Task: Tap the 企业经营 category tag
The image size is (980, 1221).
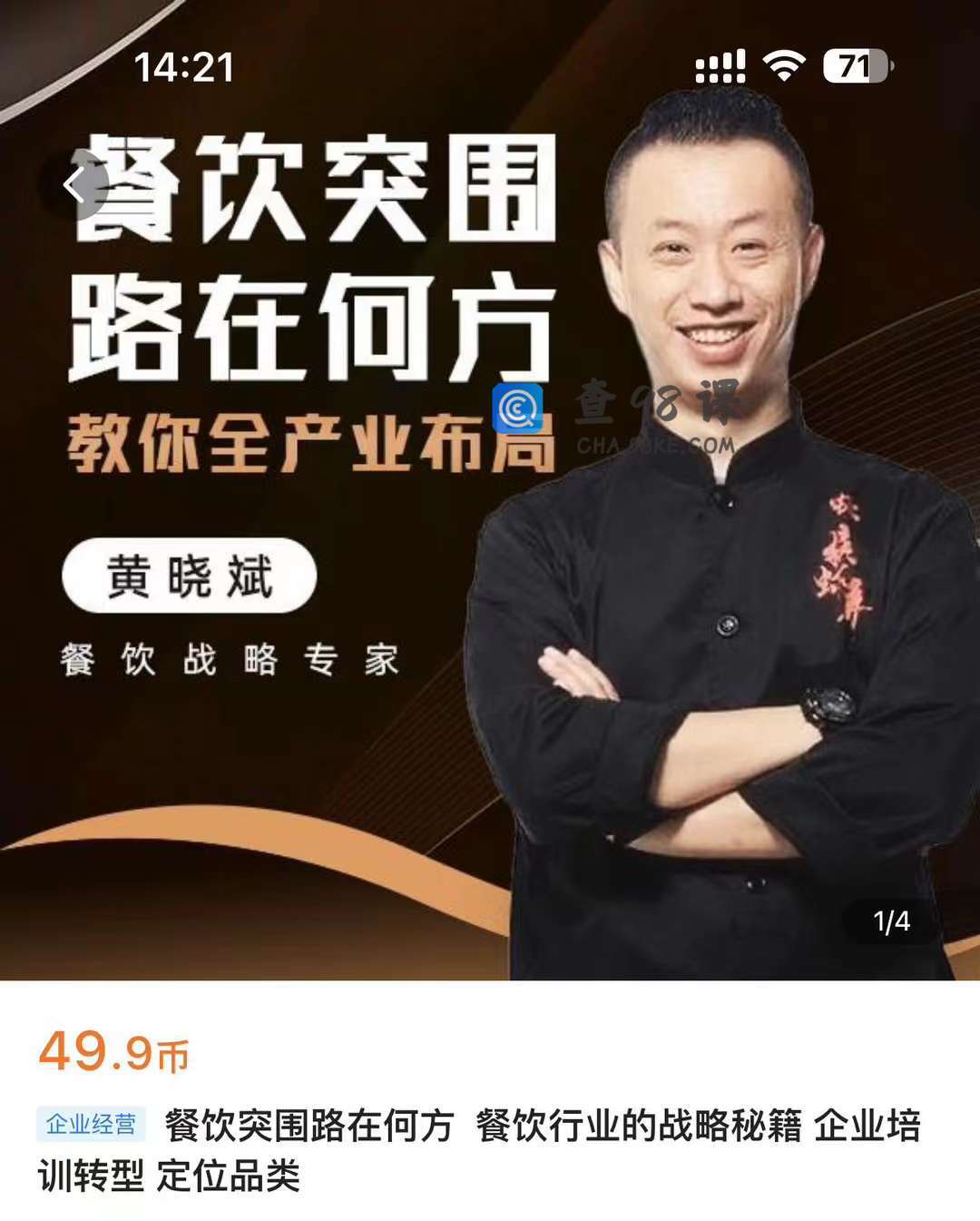Action: click(91, 1124)
